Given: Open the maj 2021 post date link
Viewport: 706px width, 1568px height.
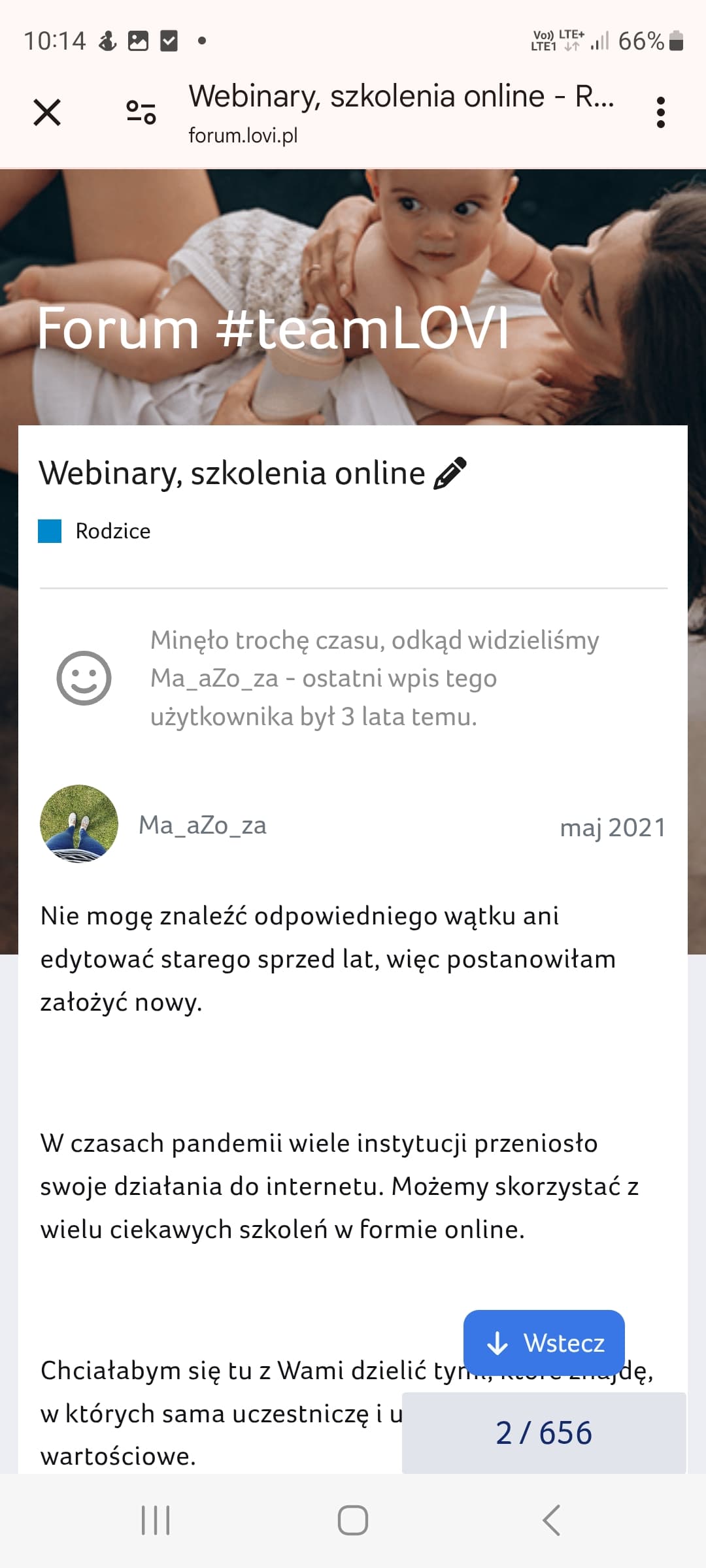Looking at the screenshot, I should pyautogui.click(x=613, y=828).
